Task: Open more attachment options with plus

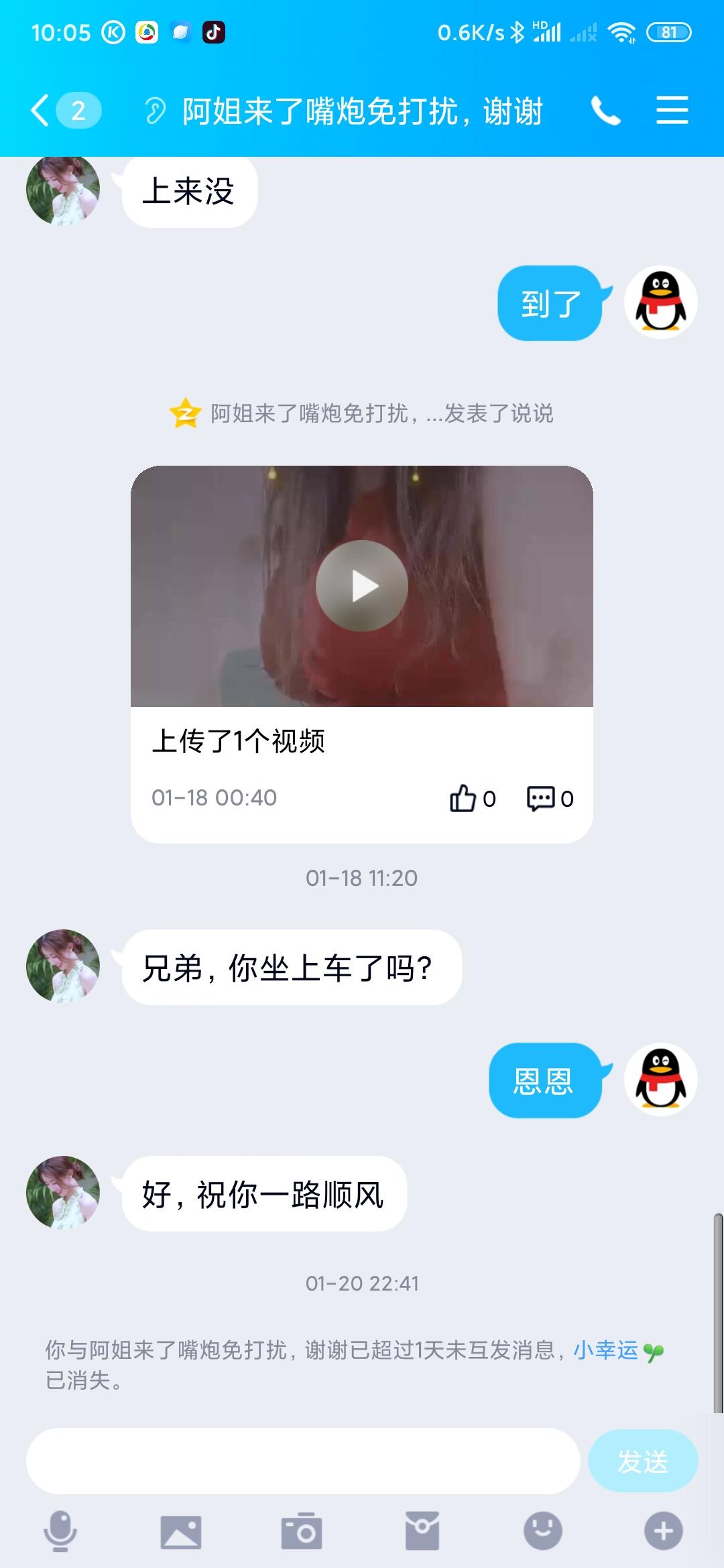Action: [664, 1532]
